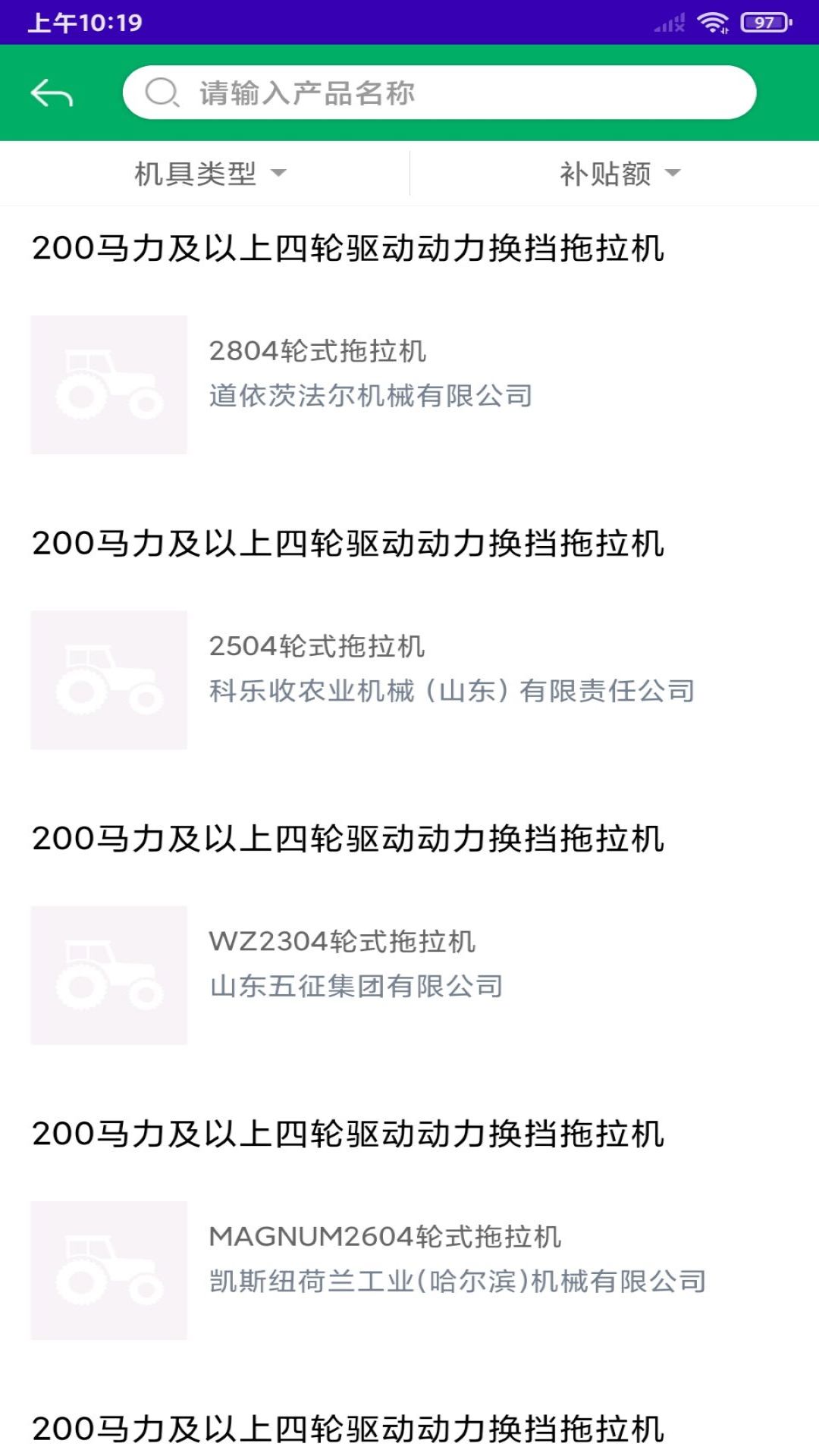Open the 机具类型 filter dropdown

click(209, 173)
